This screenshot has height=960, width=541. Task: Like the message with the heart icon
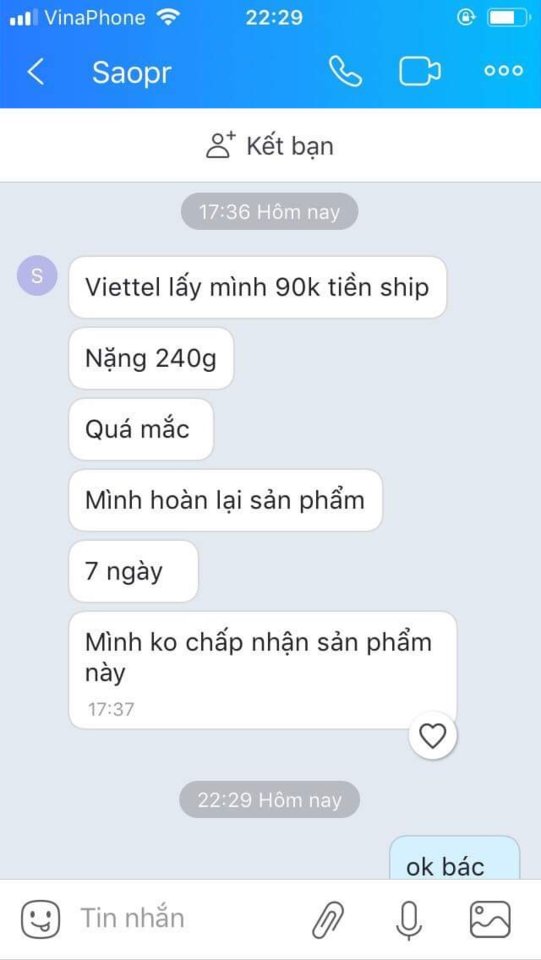(433, 735)
